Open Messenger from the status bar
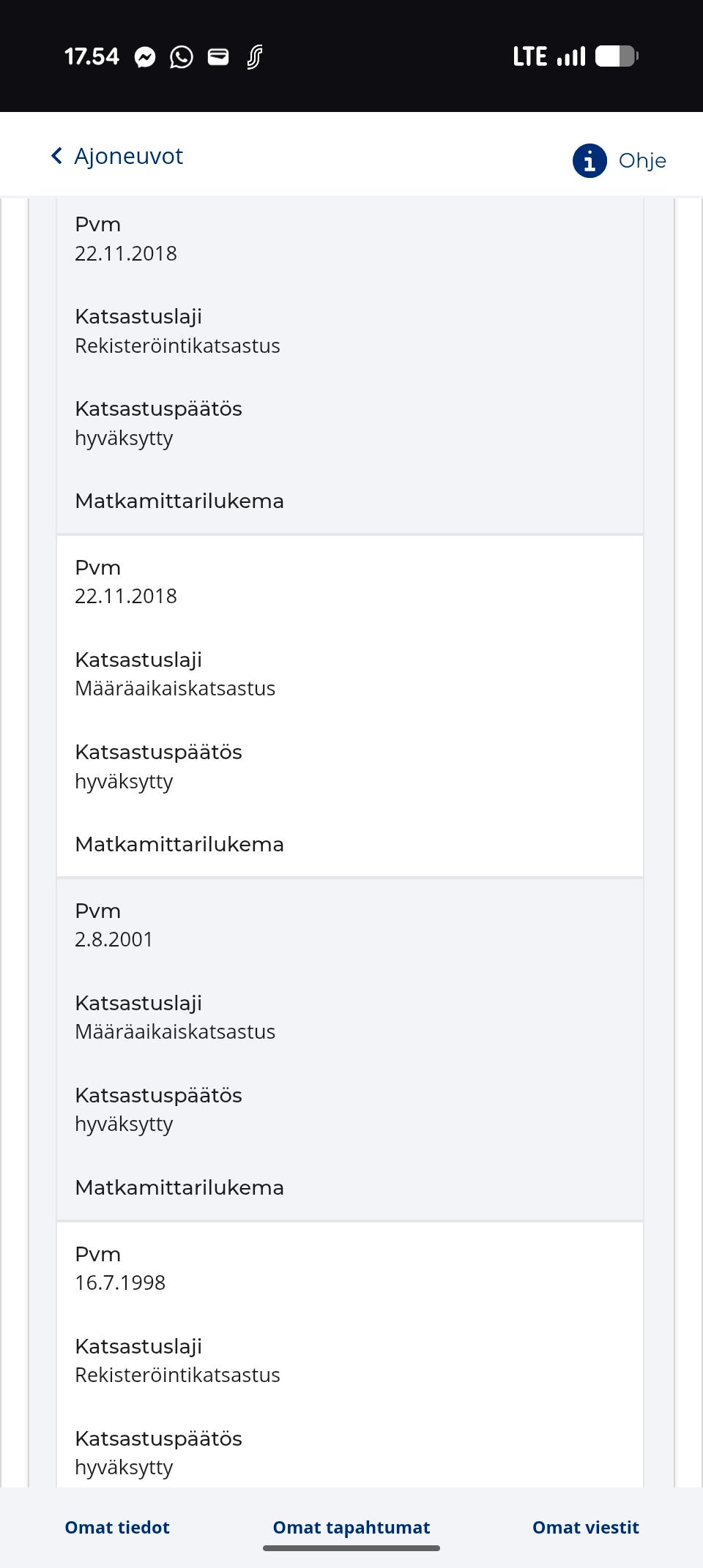 coord(146,56)
